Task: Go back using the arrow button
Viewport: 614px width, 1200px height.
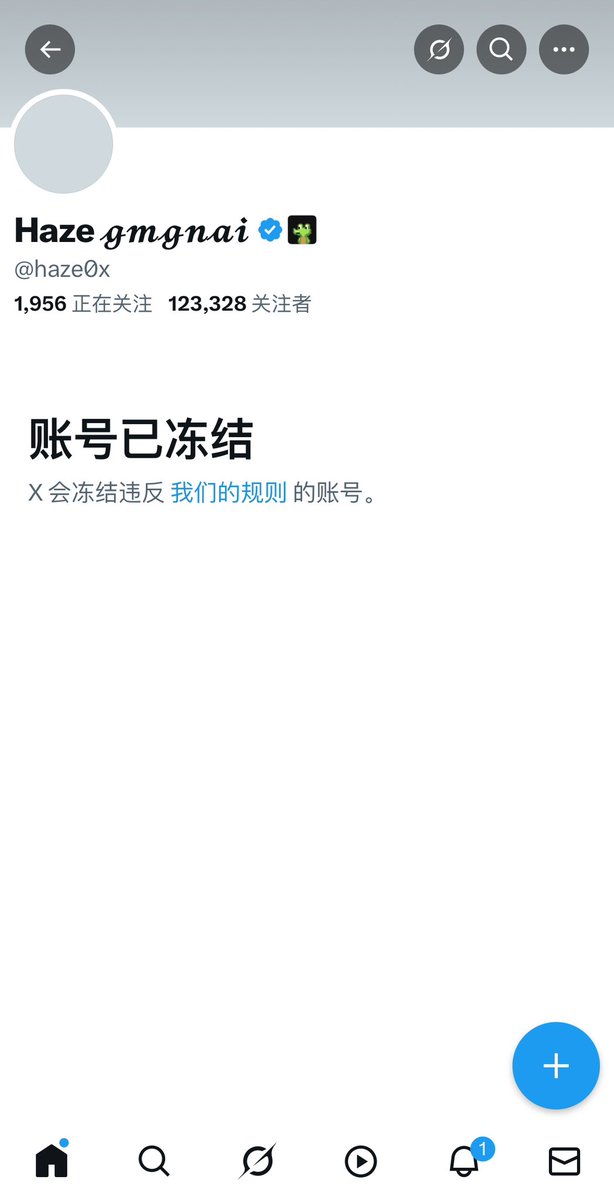Action: (x=50, y=49)
